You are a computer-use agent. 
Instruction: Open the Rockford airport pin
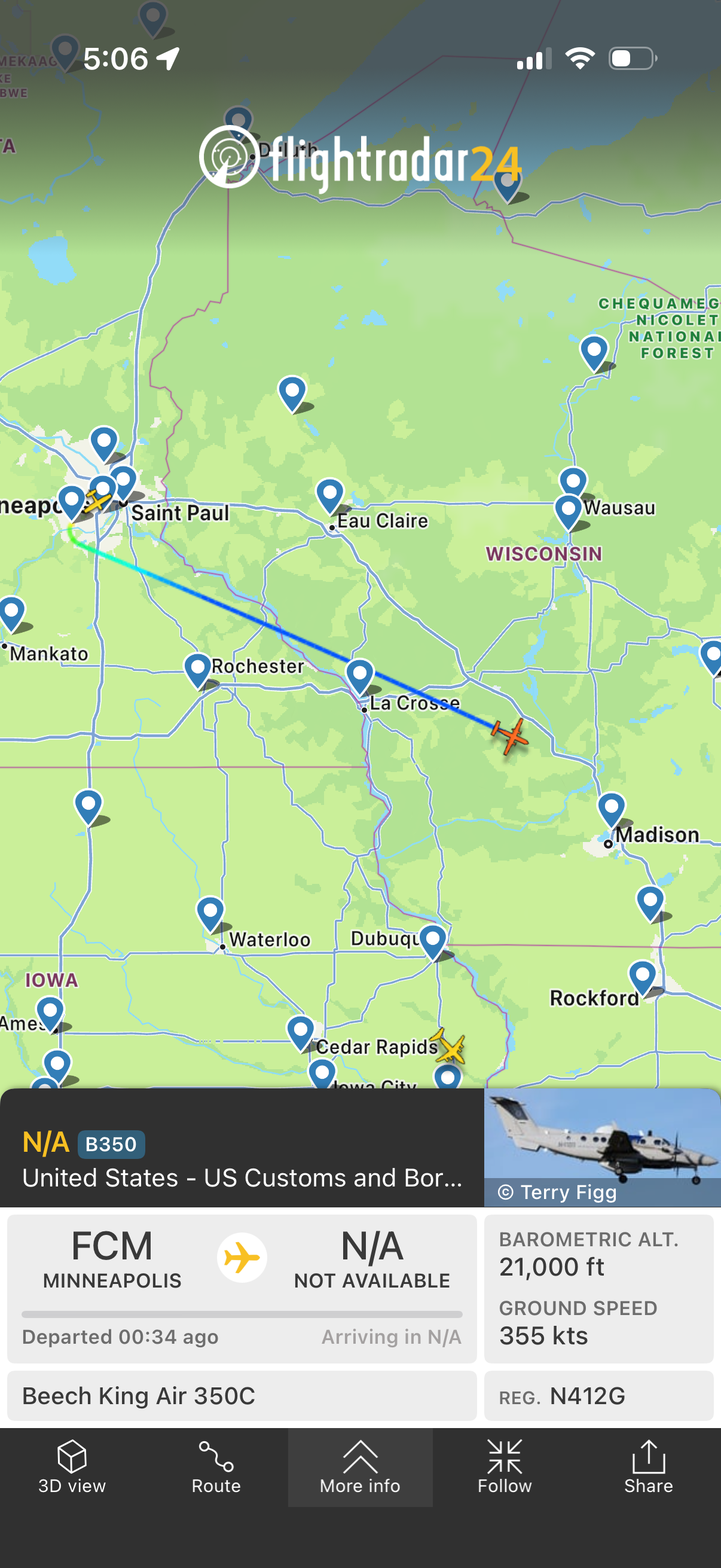[643, 978]
